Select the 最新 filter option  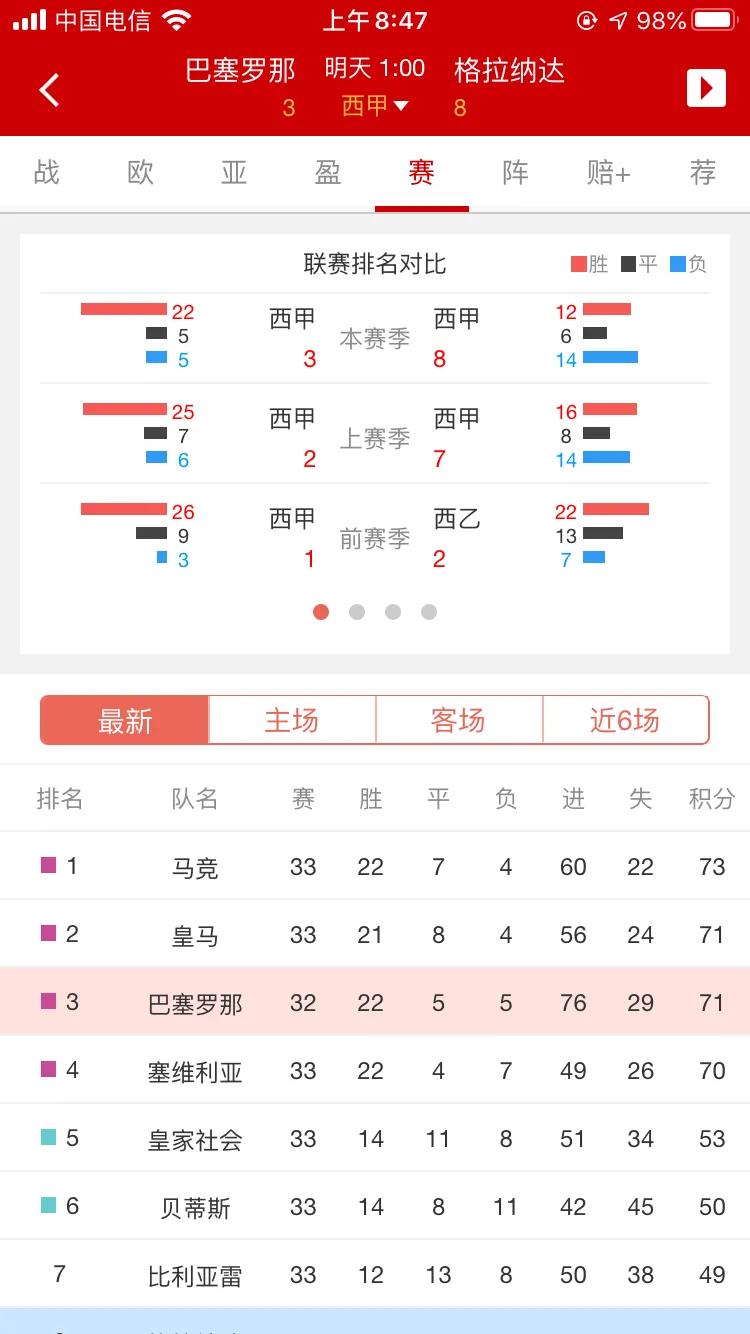click(x=124, y=719)
